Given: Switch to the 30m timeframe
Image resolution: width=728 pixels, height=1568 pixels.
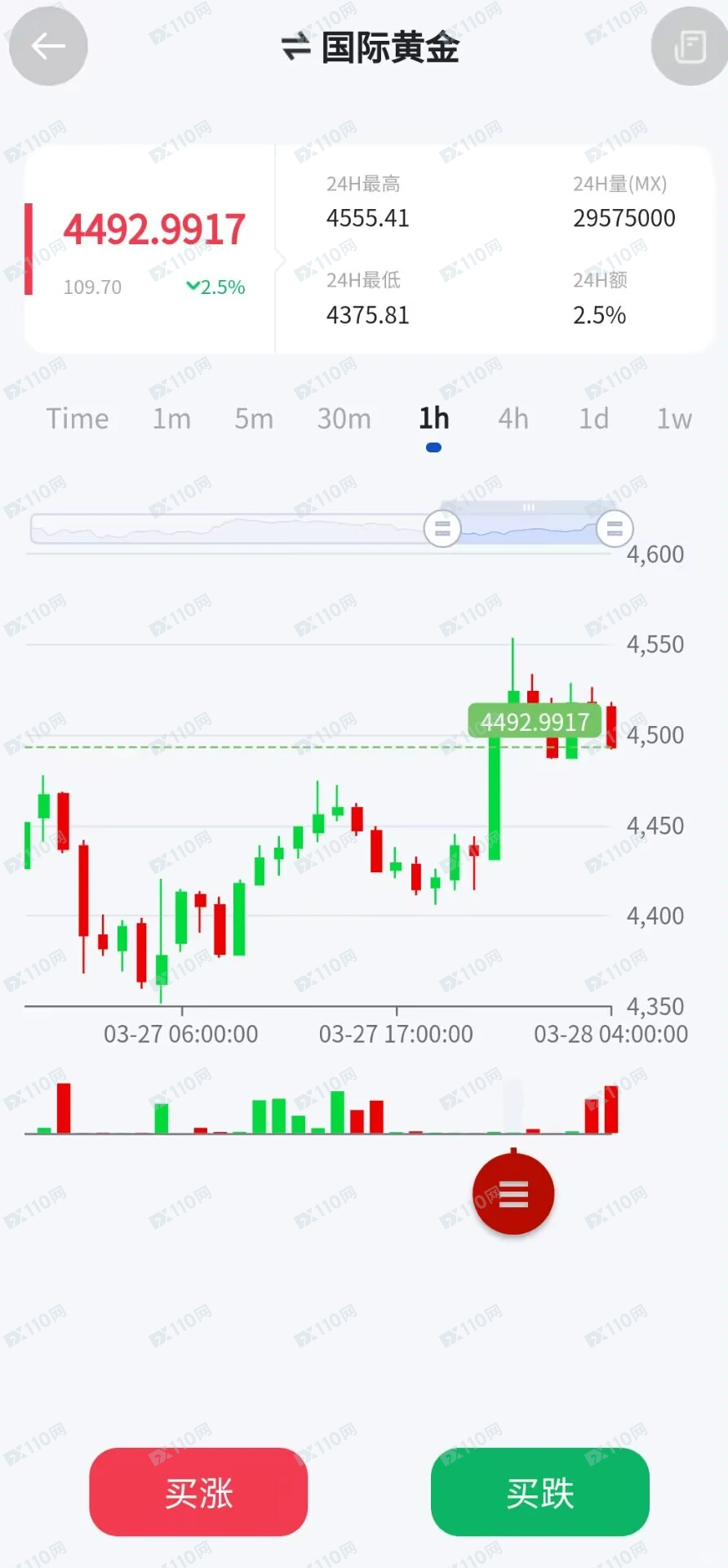Looking at the screenshot, I should pos(344,418).
